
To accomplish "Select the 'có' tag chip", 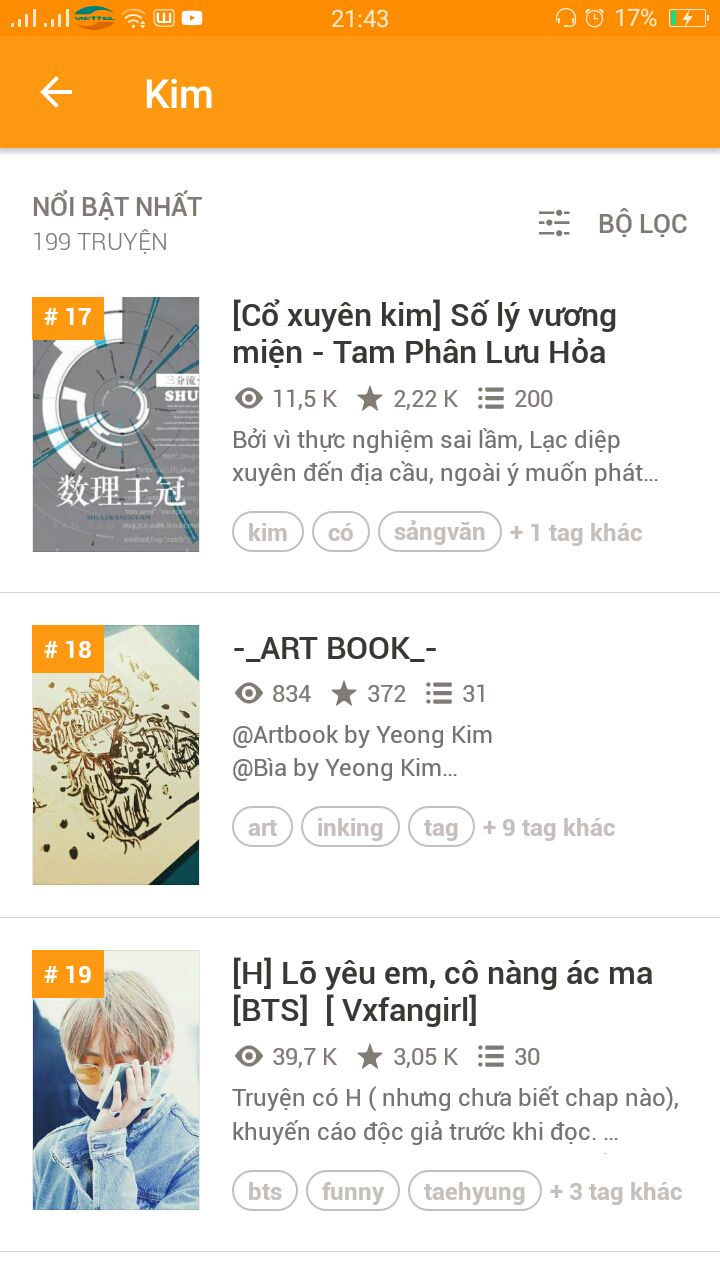I will (340, 532).
